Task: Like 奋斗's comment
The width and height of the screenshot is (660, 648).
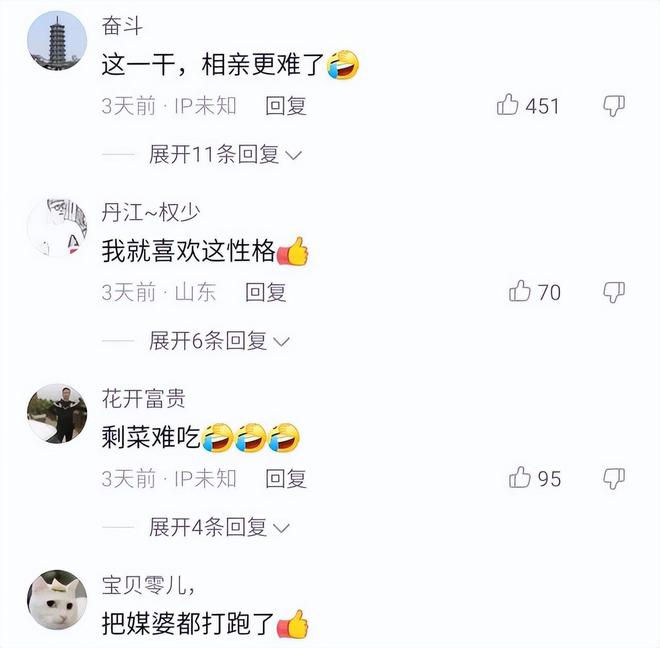Action: click(509, 105)
